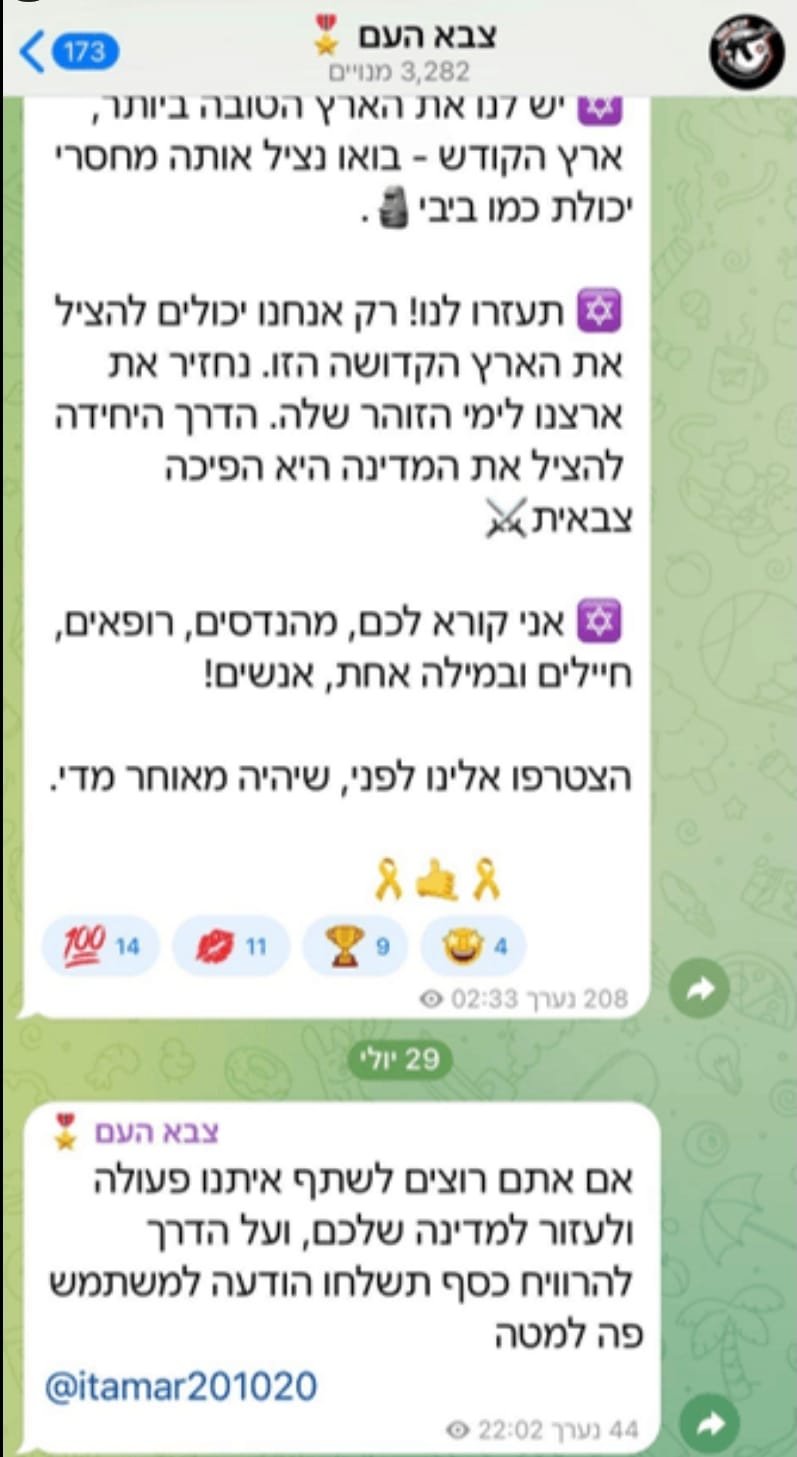
Task: Add the star-struck face reaction
Action: point(473,945)
